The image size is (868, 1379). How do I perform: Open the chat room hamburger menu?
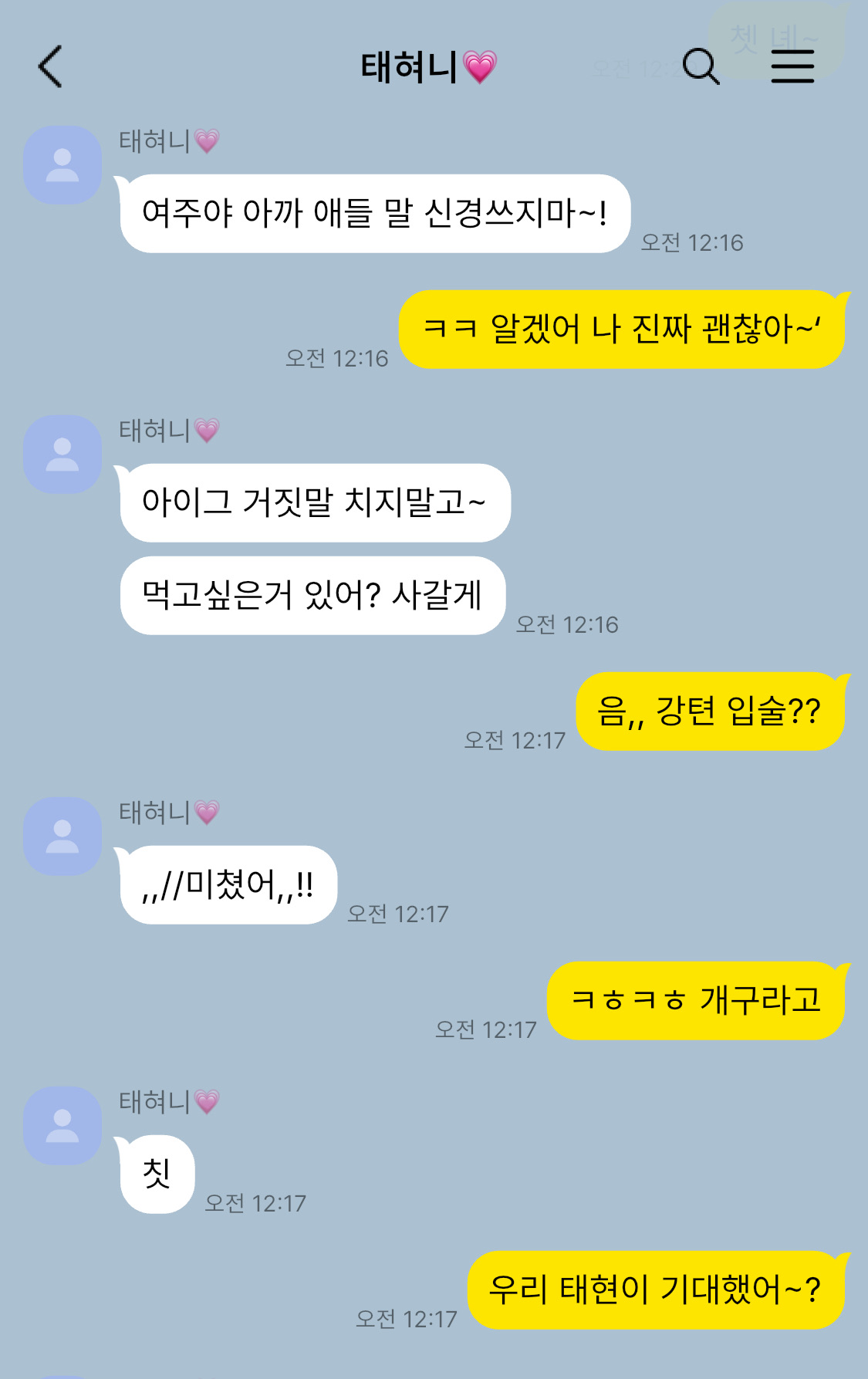click(792, 66)
